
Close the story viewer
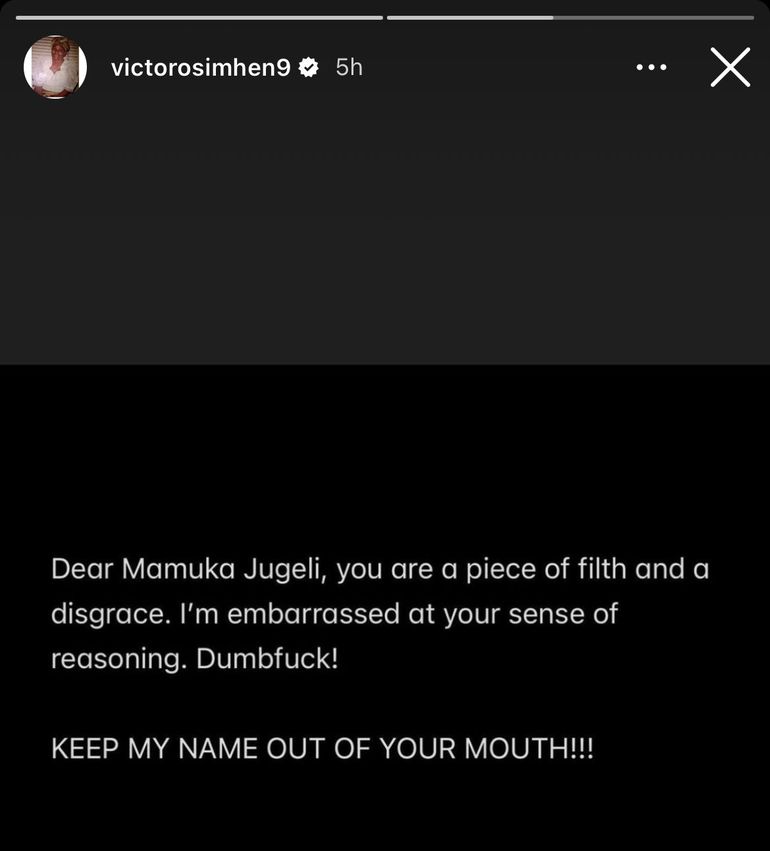730,67
